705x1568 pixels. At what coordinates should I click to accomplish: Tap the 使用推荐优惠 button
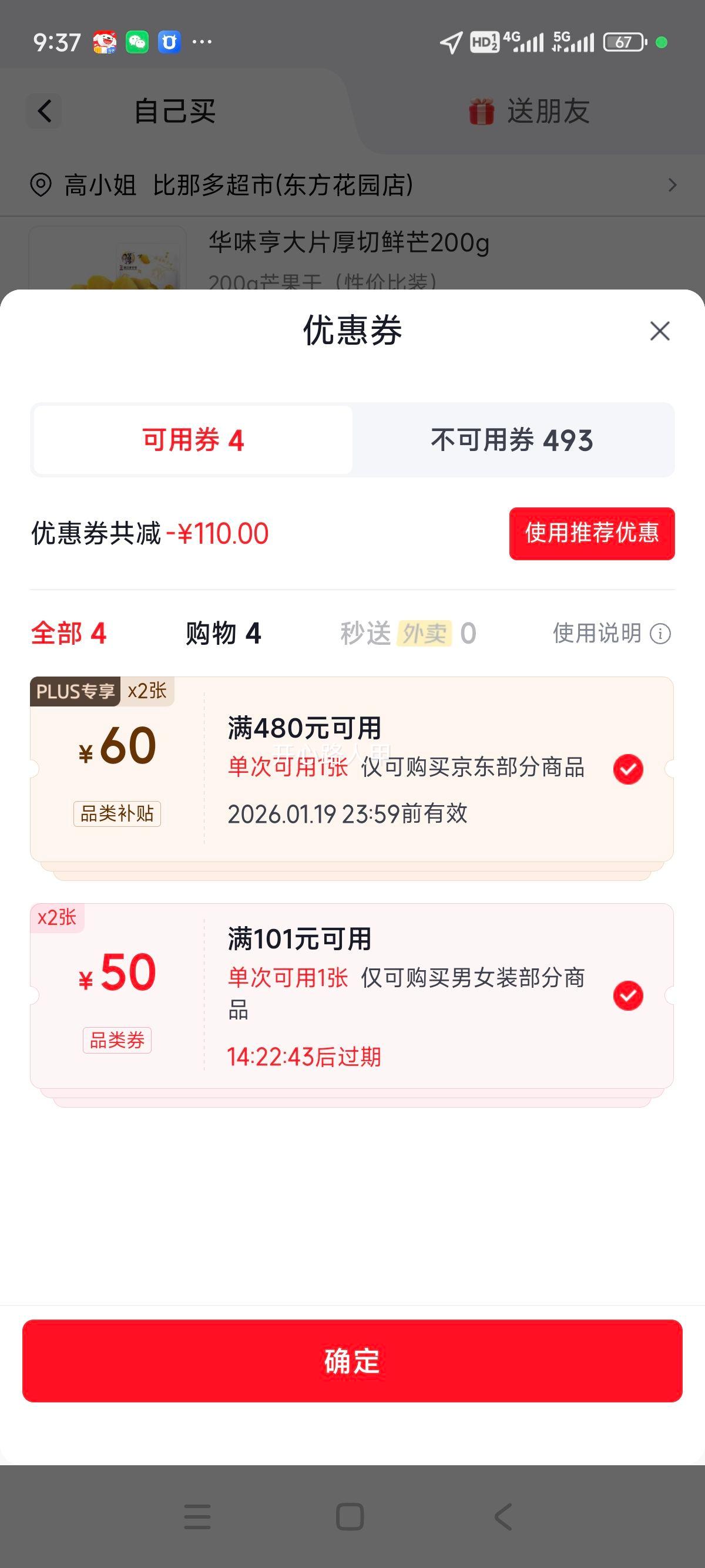(591, 534)
